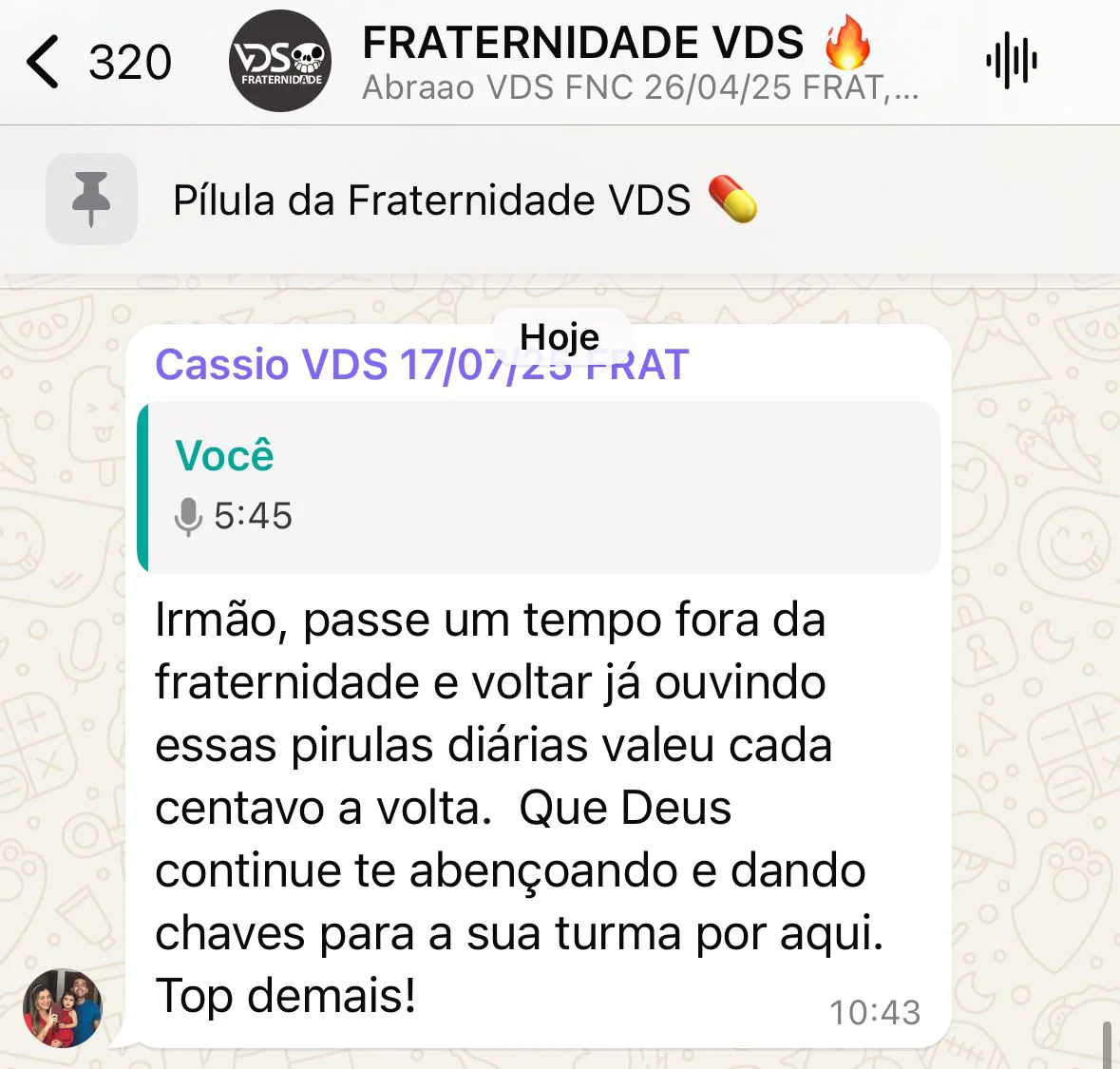Open FRATERNIDADE VDS group info
This screenshot has height=1069, width=1120.
click(617, 62)
